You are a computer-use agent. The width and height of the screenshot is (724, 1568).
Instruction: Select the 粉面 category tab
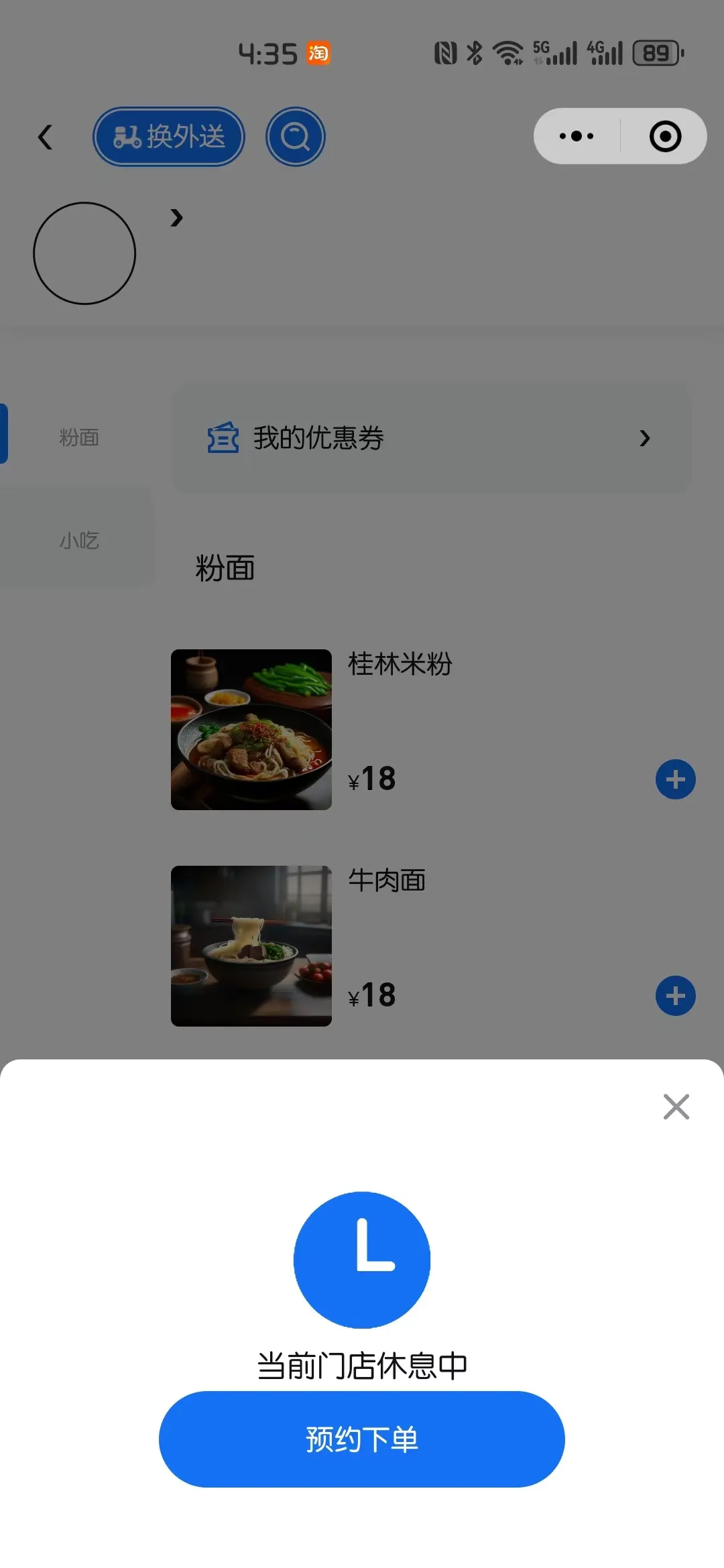coord(78,438)
